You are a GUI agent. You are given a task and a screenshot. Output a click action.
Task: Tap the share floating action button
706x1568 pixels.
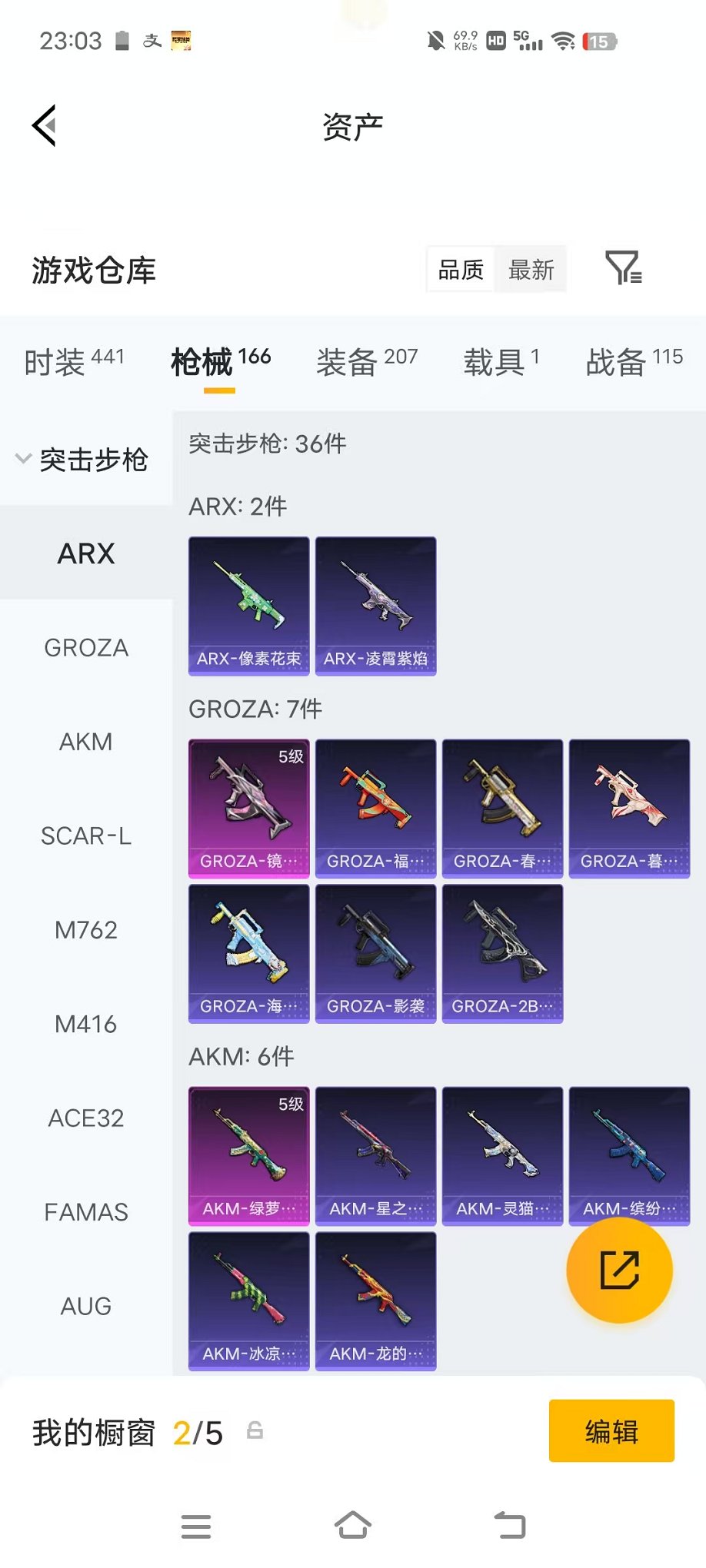coord(620,1271)
